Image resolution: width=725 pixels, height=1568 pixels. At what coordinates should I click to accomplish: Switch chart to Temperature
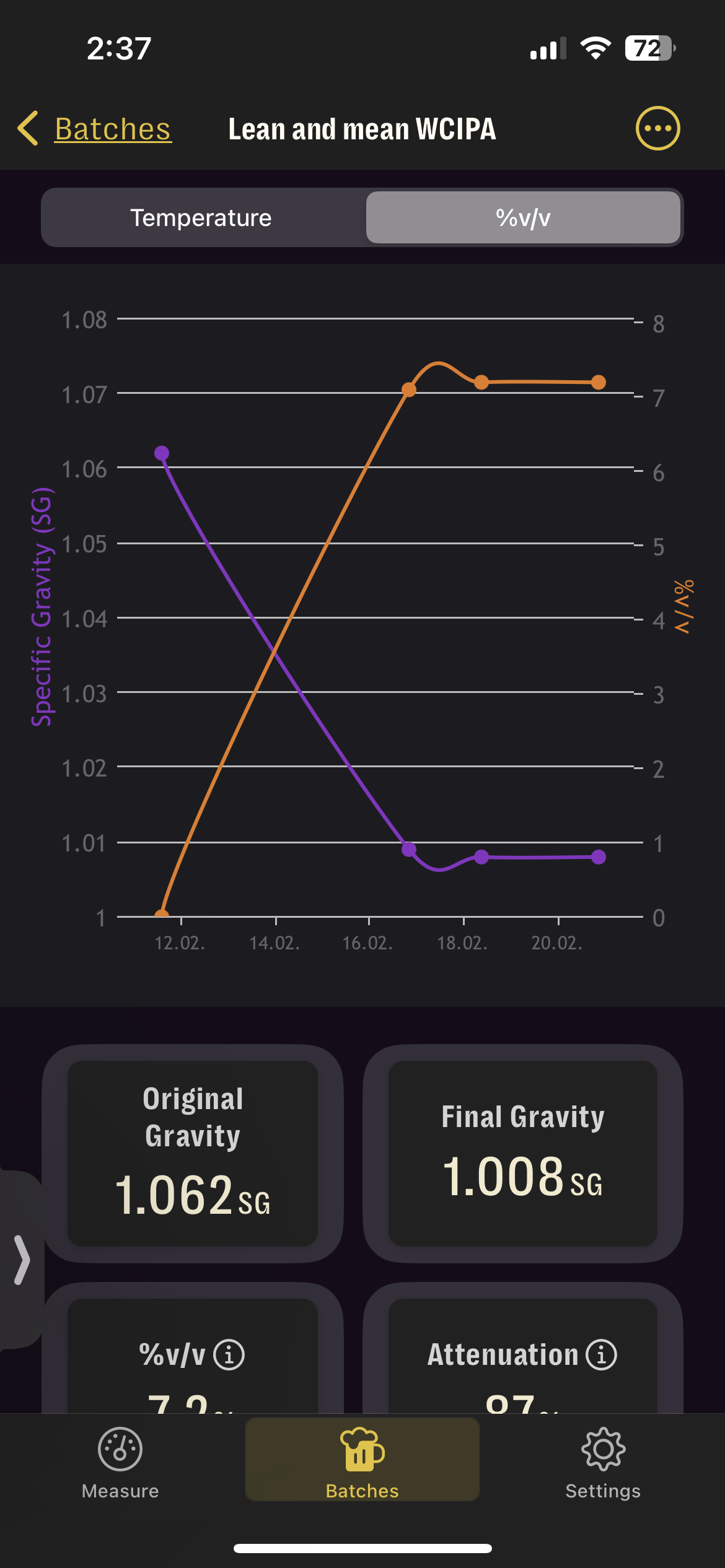(x=201, y=217)
